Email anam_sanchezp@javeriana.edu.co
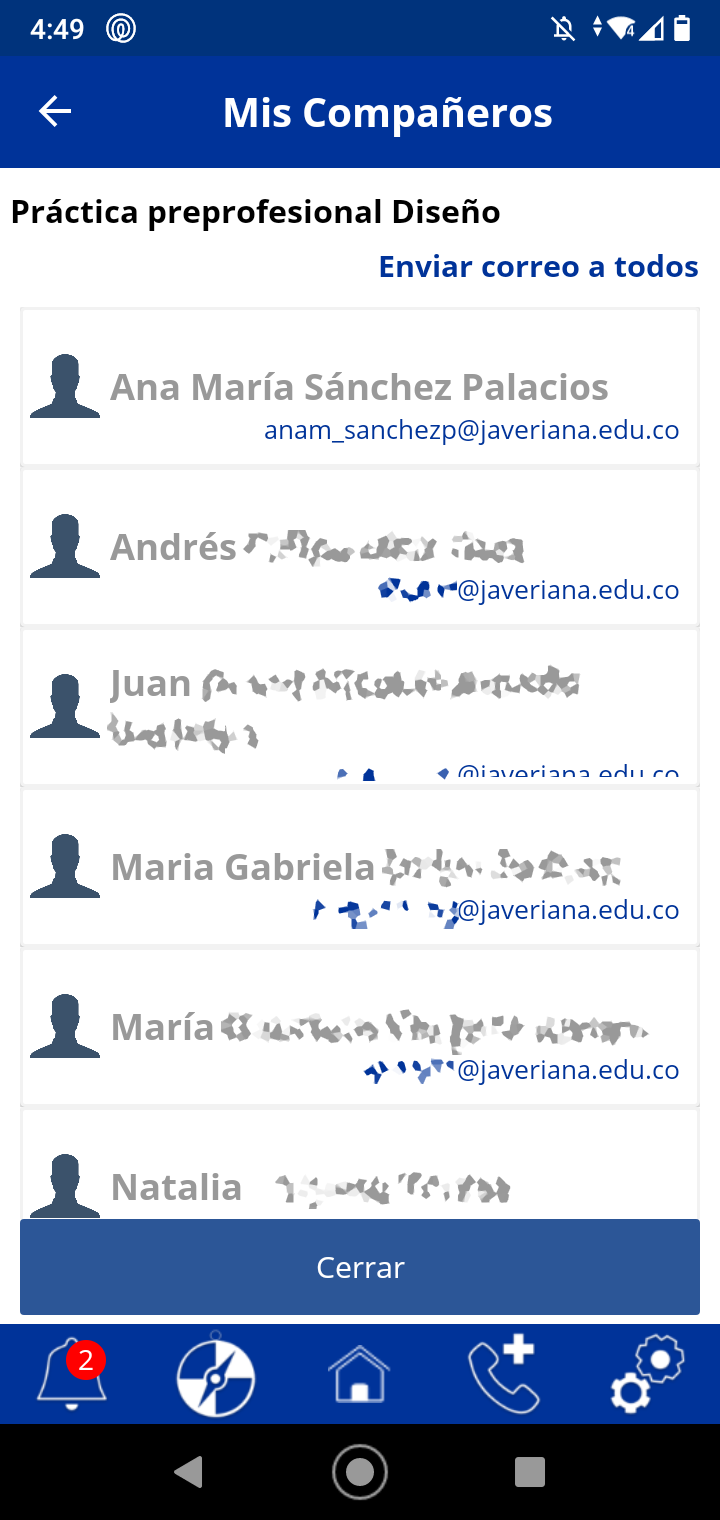The width and height of the screenshot is (720, 1520). click(x=471, y=431)
